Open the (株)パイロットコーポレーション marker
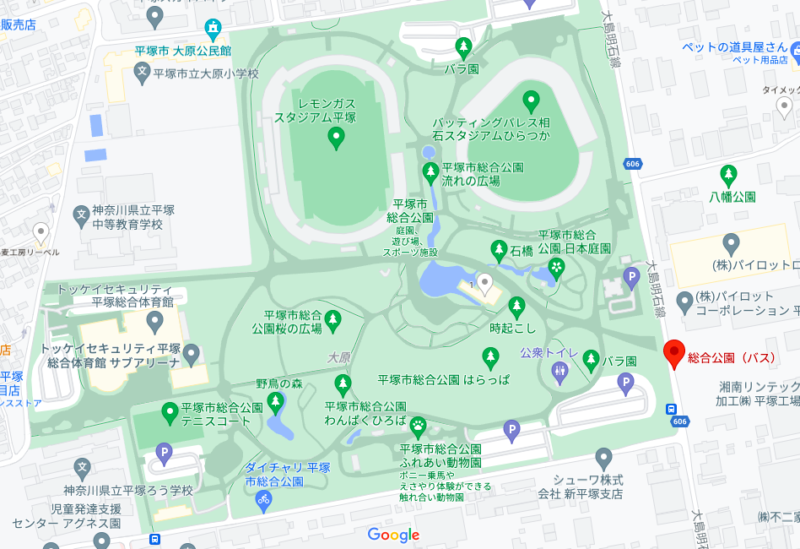The image size is (800, 549). coord(685,301)
